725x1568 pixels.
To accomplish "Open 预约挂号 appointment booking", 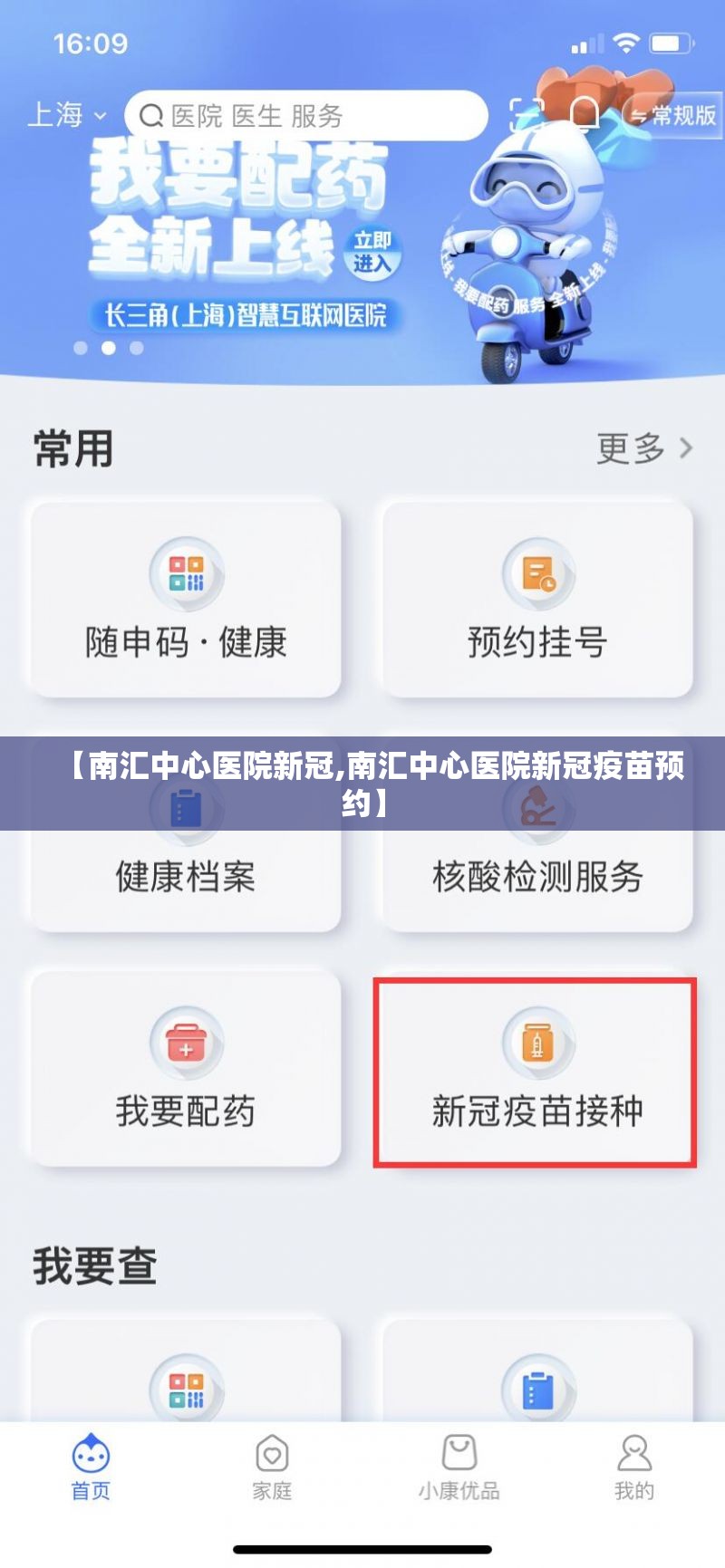I will coord(537,600).
